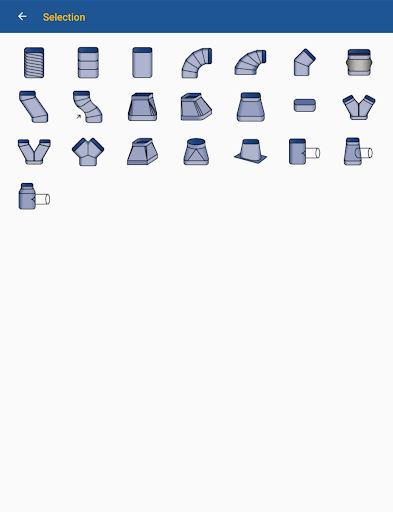Select the plain straight duct piece

coord(142,62)
